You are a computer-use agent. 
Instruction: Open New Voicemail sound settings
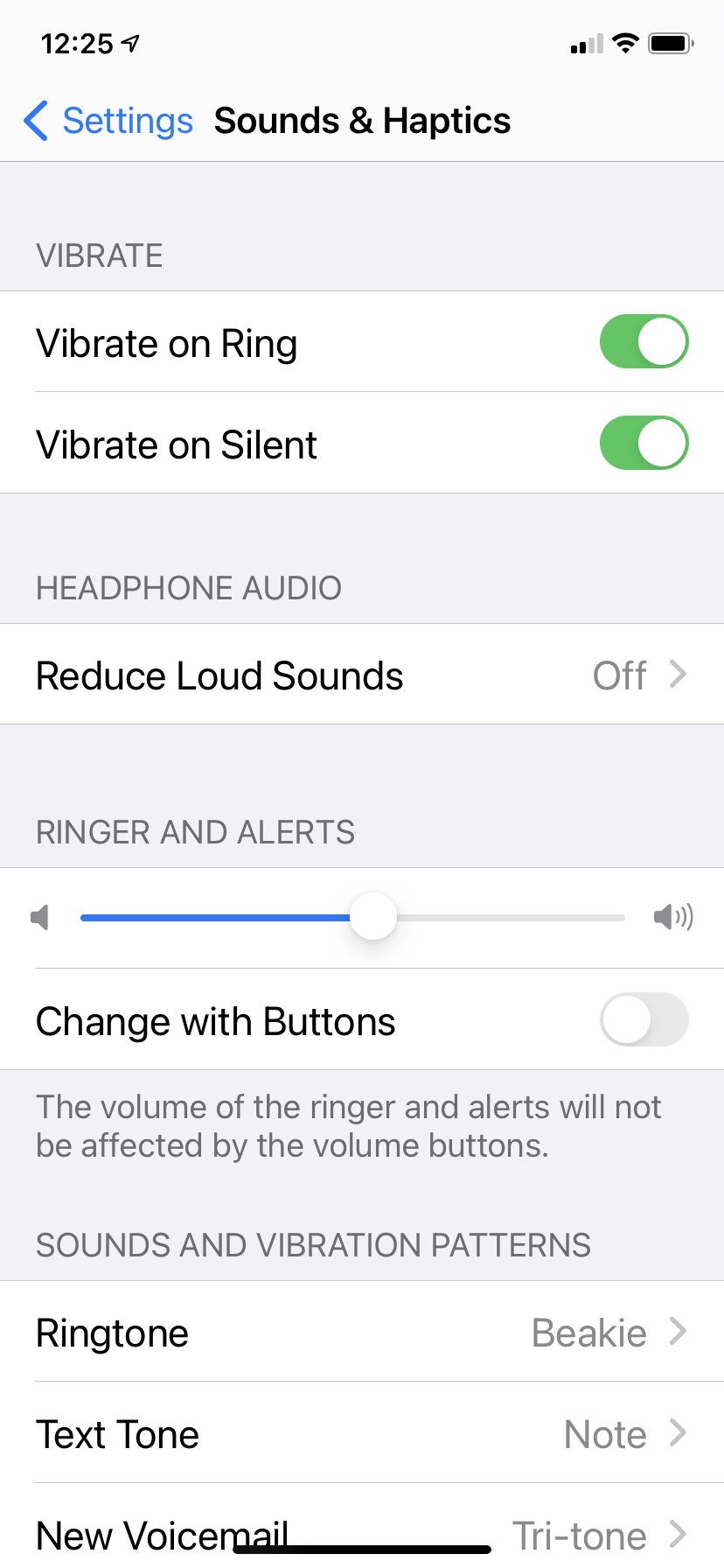coord(362,1531)
